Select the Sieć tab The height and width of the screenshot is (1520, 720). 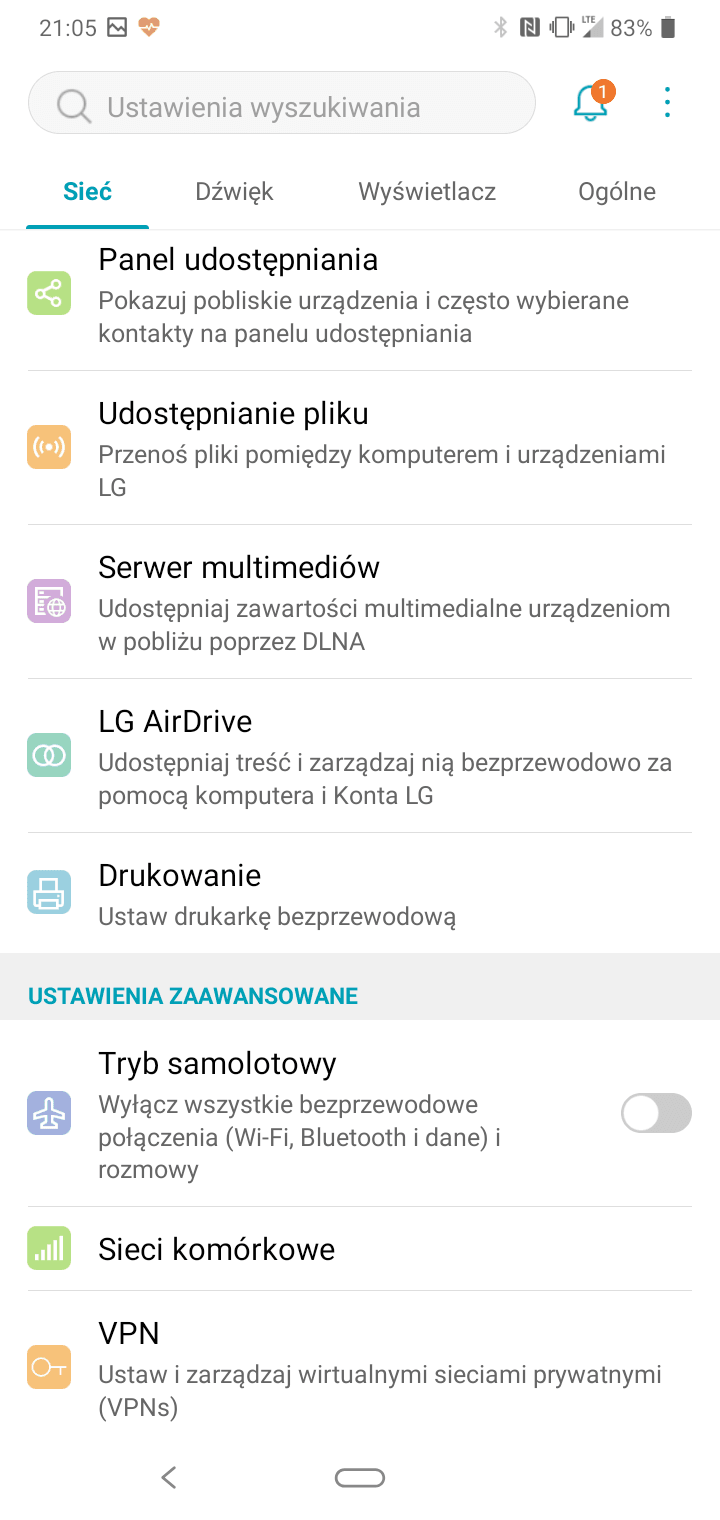pos(87,191)
